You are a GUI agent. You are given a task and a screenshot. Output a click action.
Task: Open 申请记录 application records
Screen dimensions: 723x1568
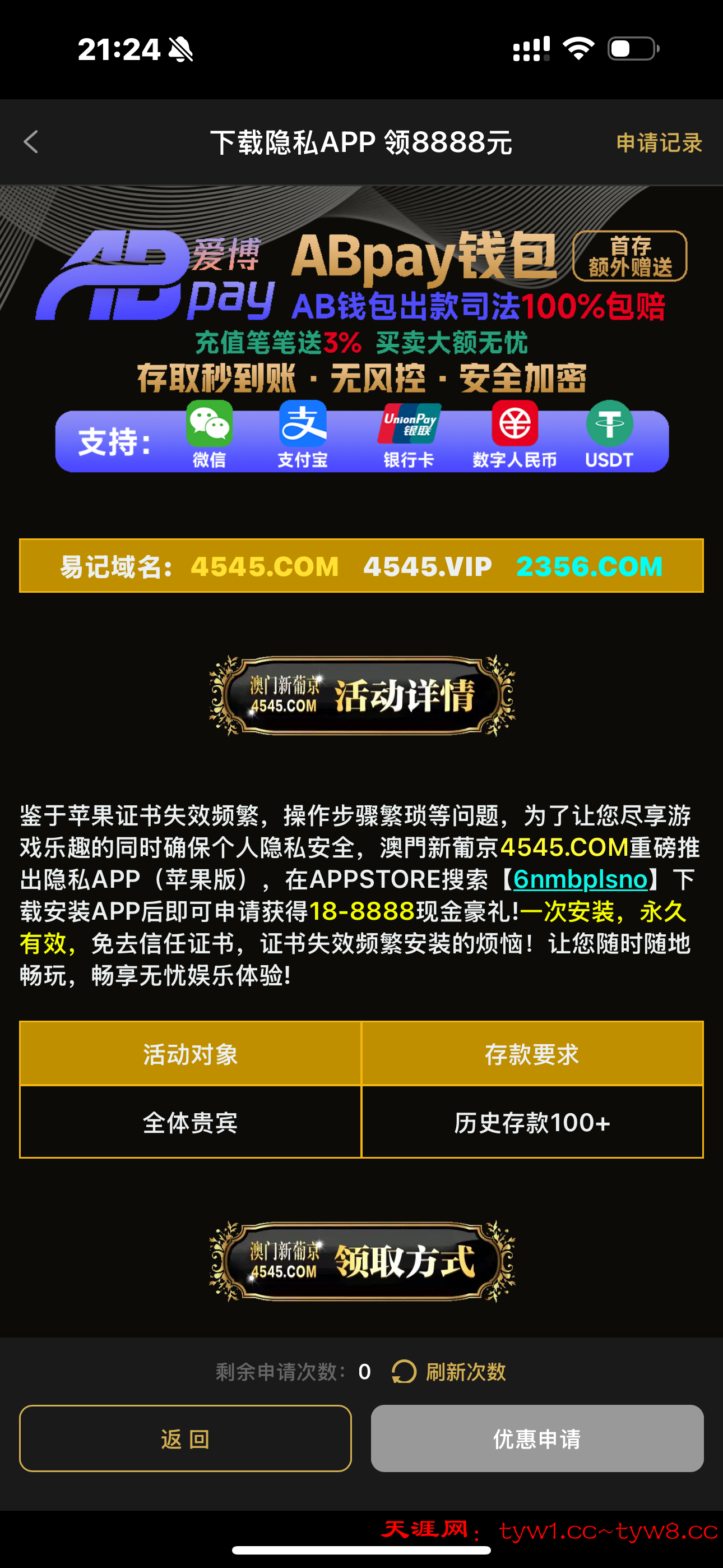pyautogui.click(x=659, y=143)
